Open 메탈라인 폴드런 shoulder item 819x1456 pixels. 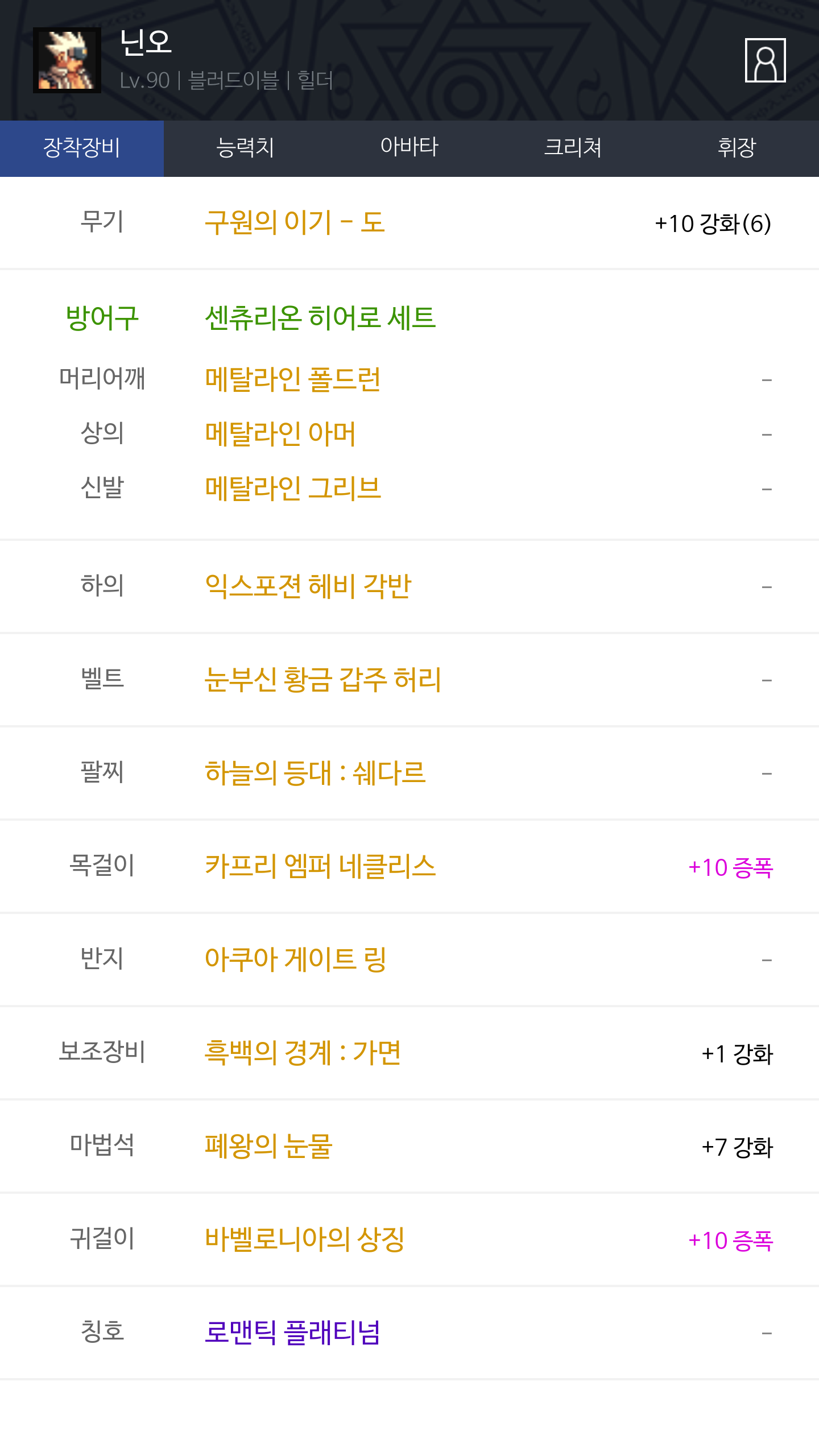[293, 379]
